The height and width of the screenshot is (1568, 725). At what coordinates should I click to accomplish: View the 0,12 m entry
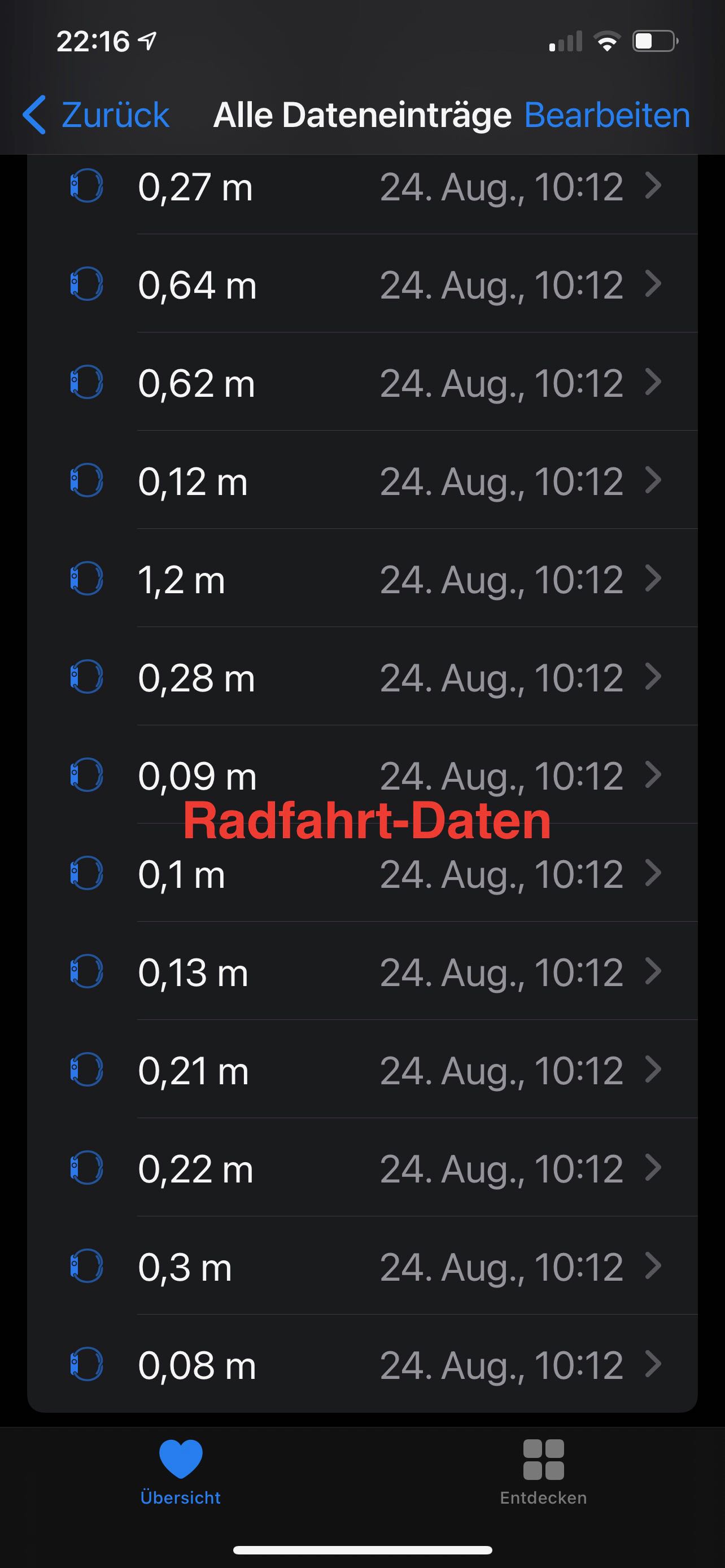[x=362, y=481]
